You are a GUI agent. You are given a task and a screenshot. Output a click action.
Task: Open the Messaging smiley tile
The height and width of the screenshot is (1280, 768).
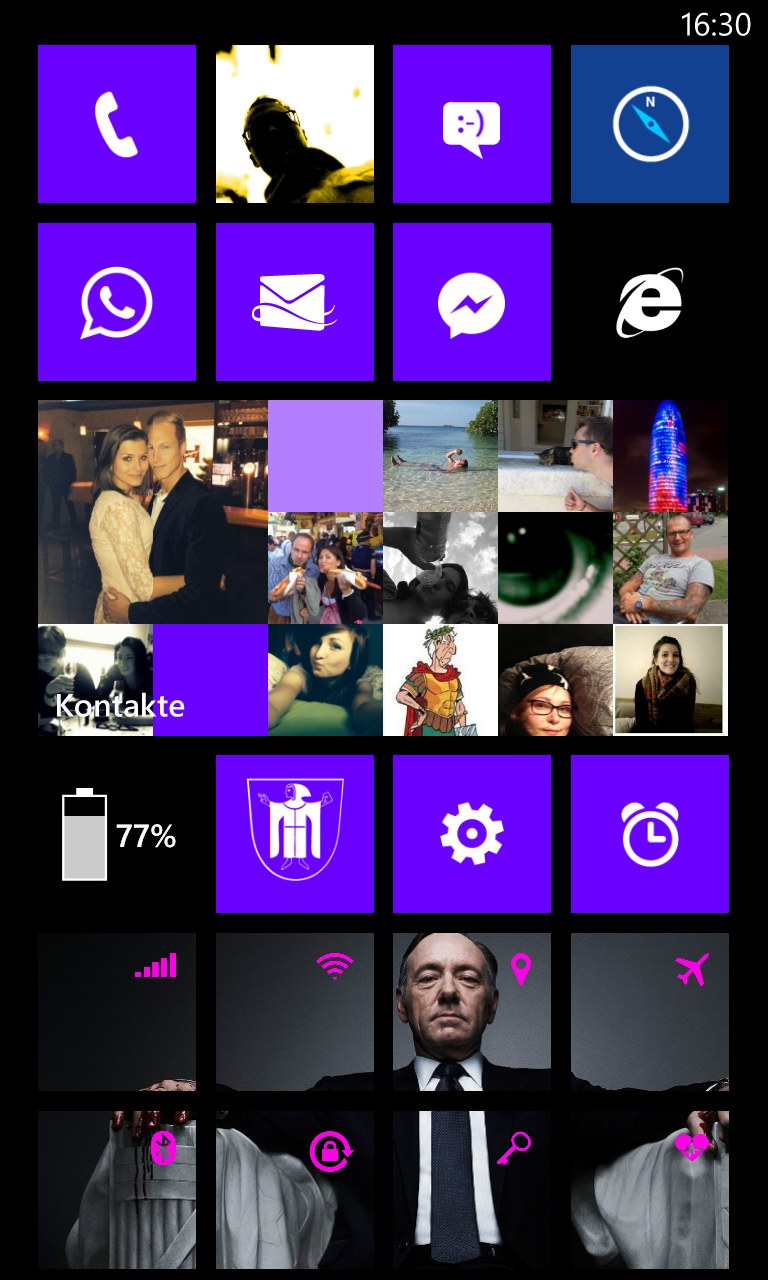click(x=472, y=124)
